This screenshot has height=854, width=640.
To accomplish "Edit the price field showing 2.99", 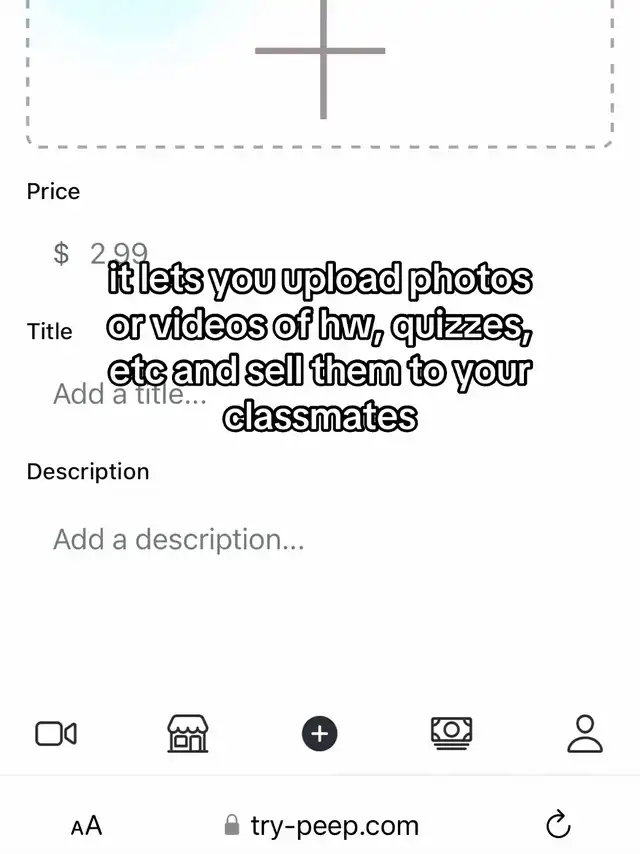I will [x=119, y=253].
